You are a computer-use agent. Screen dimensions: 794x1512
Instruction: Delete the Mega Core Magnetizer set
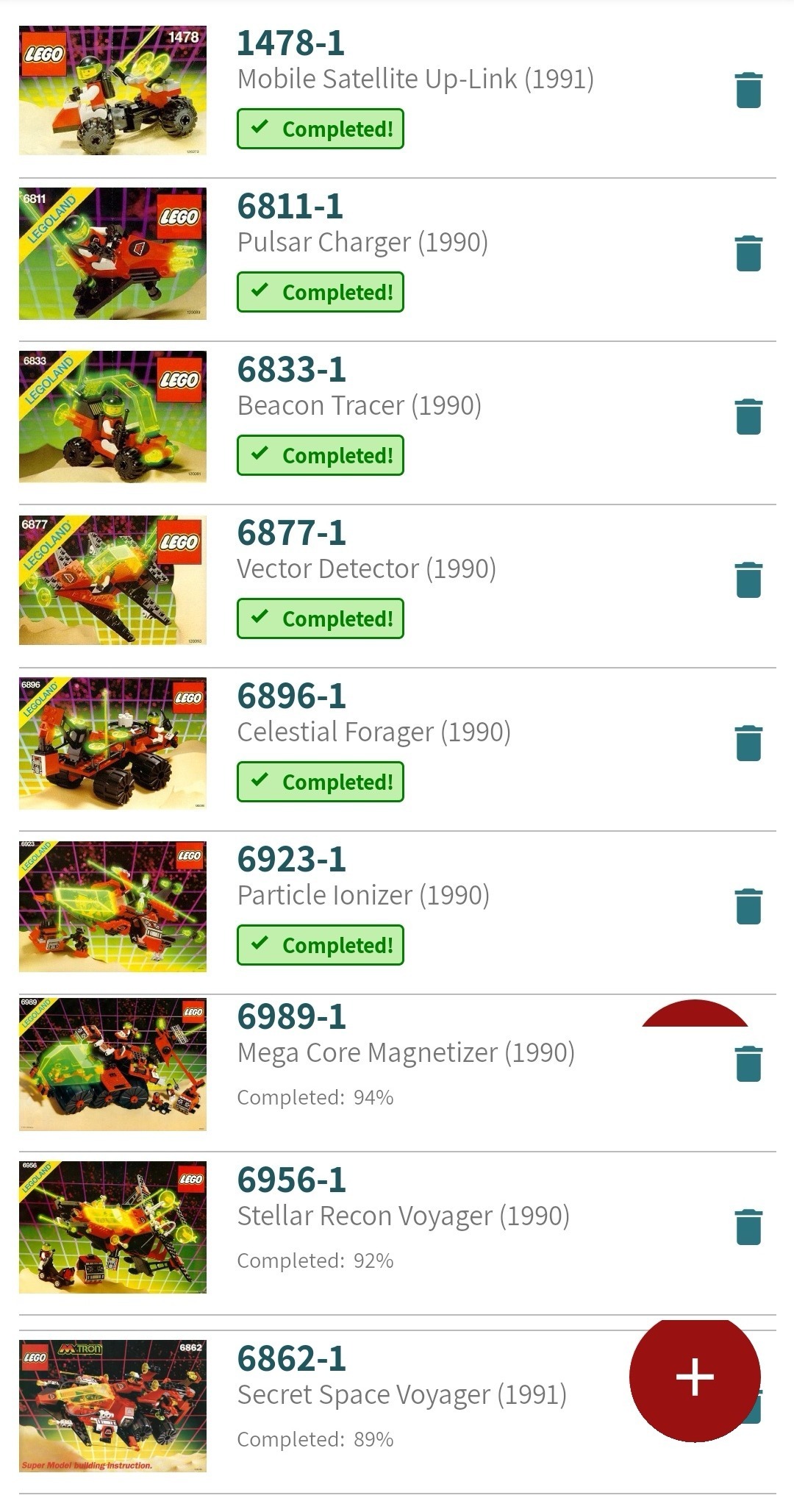tap(748, 1064)
